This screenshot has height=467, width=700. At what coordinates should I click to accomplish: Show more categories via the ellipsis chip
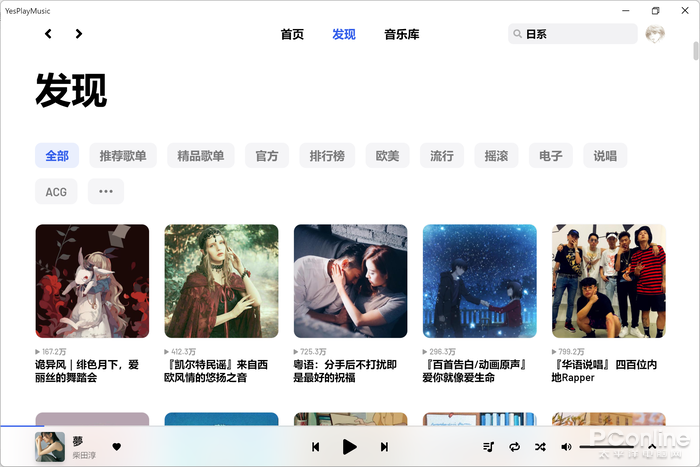click(x=106, y=191)
